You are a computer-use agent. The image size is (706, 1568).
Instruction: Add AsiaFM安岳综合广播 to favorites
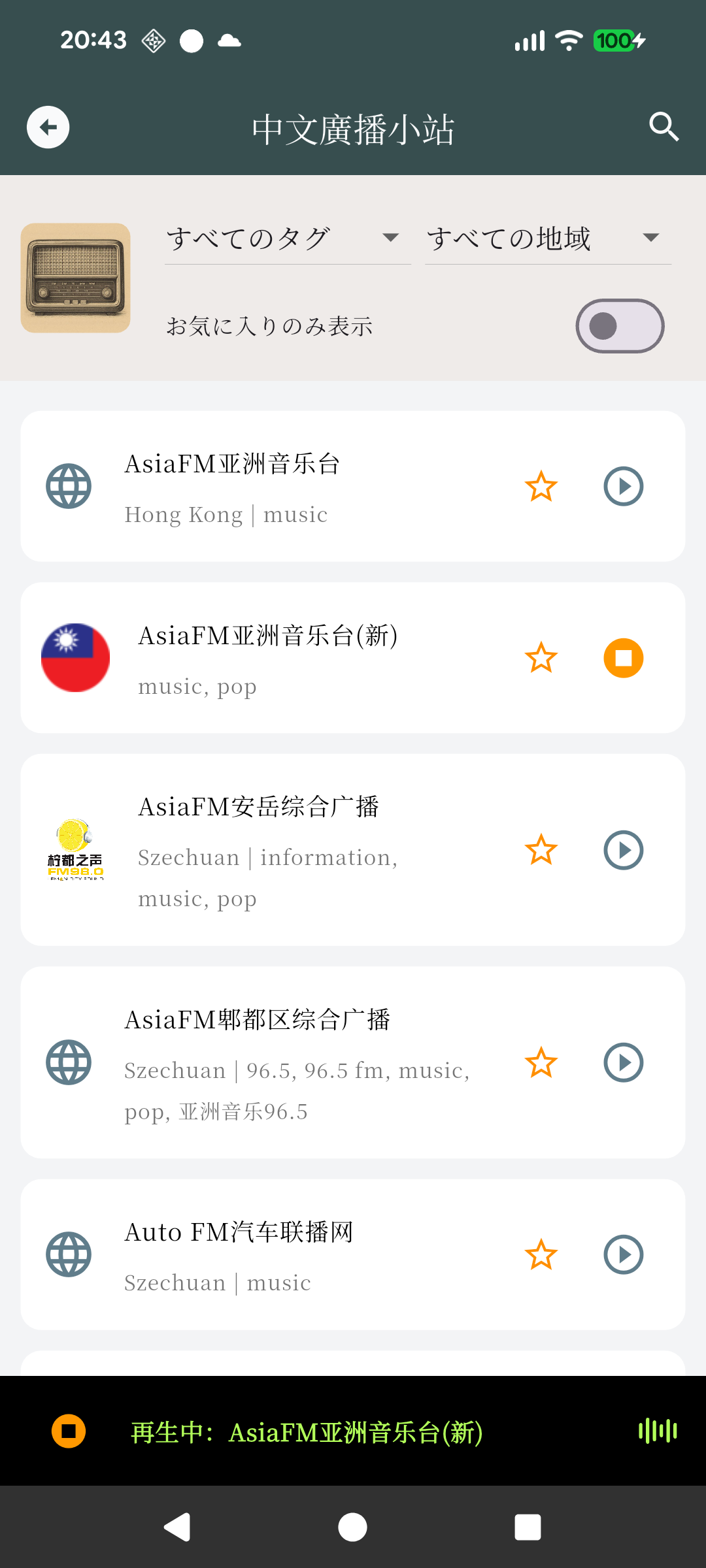541,850
